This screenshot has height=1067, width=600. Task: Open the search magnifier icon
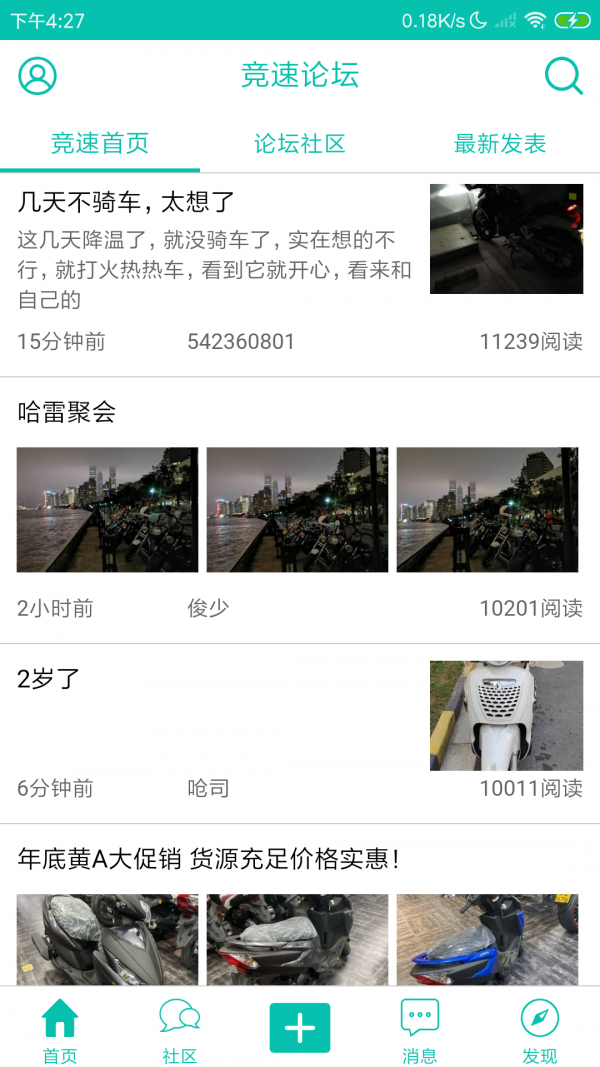coord(563,76)
